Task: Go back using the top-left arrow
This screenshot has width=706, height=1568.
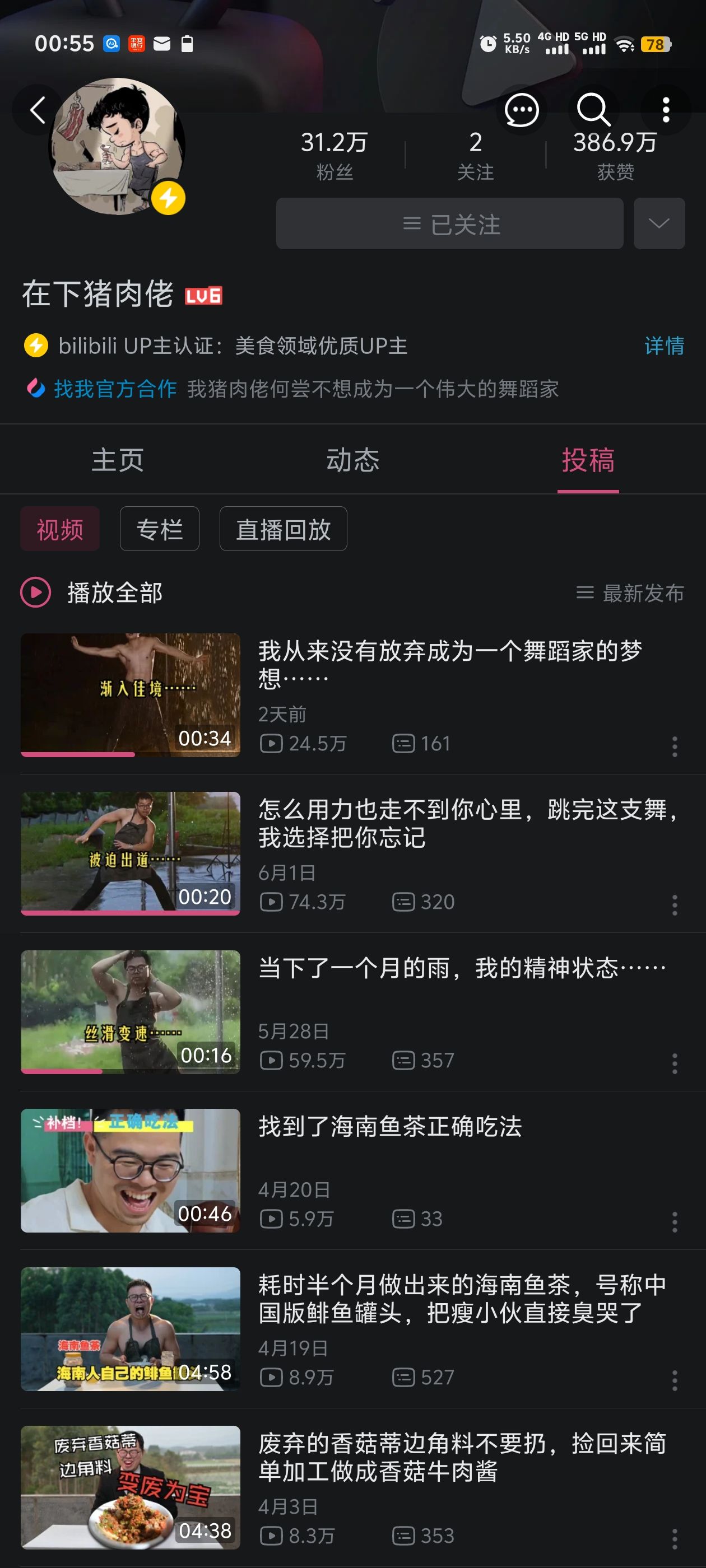Action: click(x=38, y=110)
